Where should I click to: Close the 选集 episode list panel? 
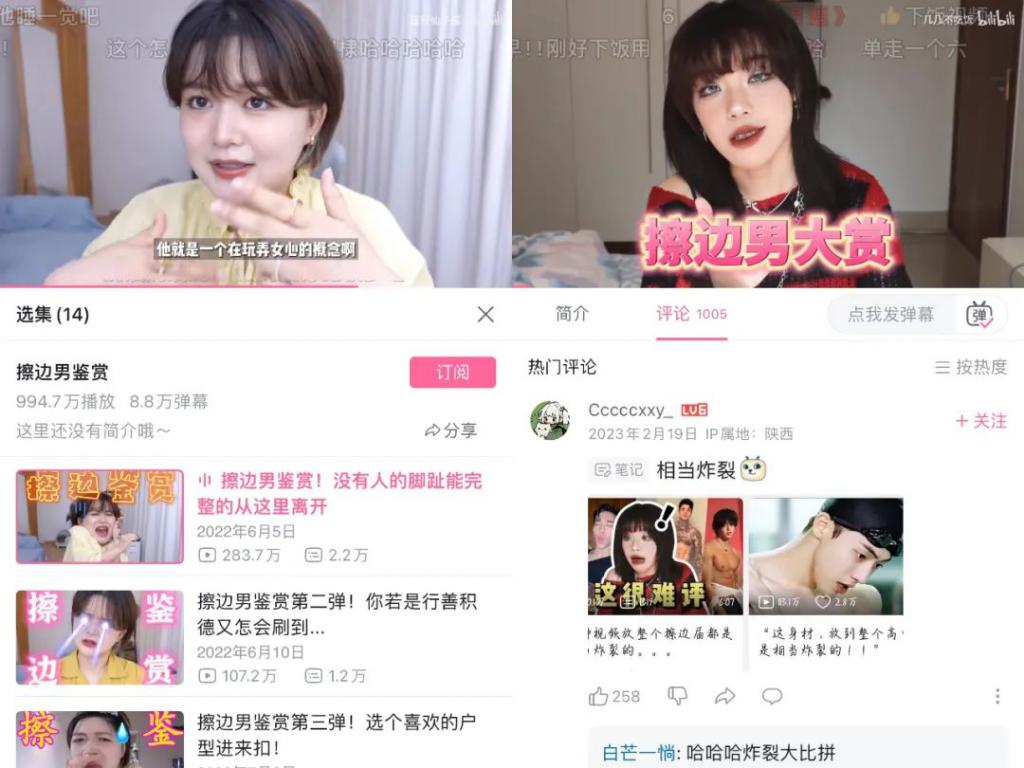[485, 314]
